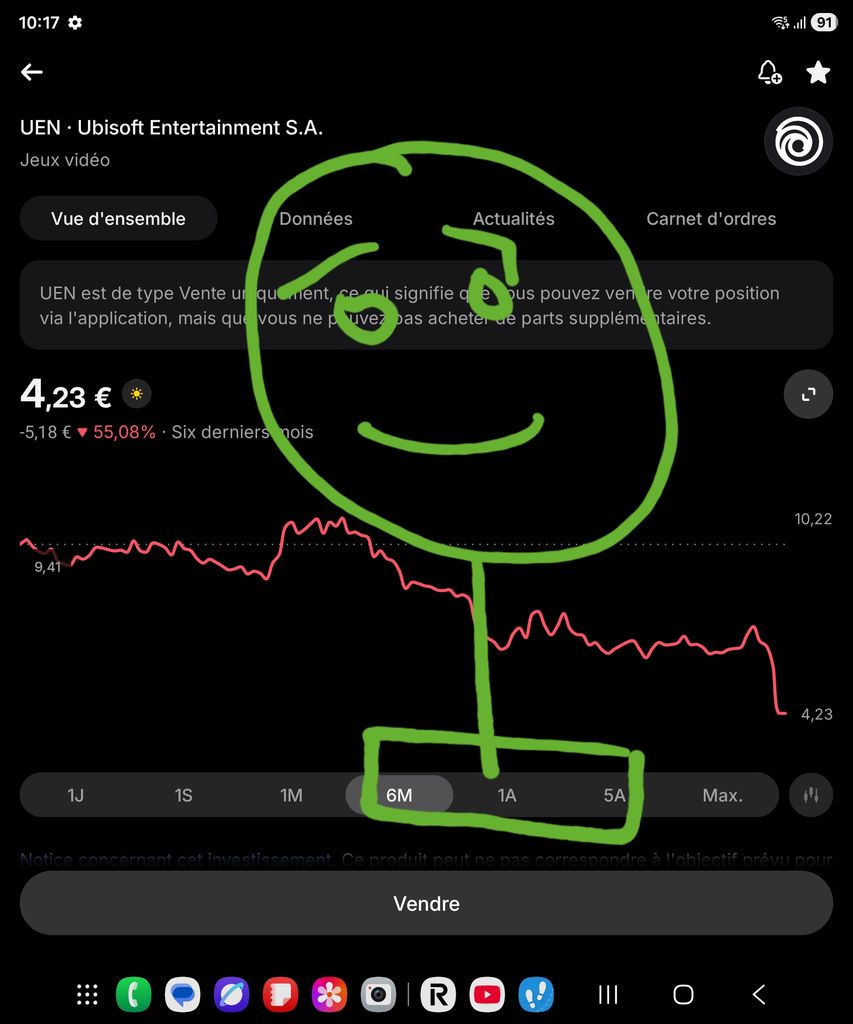Tap the Vendre button
Image resolution: width=853 pixels, height=1024 pixels.
(x=426, y=903)
